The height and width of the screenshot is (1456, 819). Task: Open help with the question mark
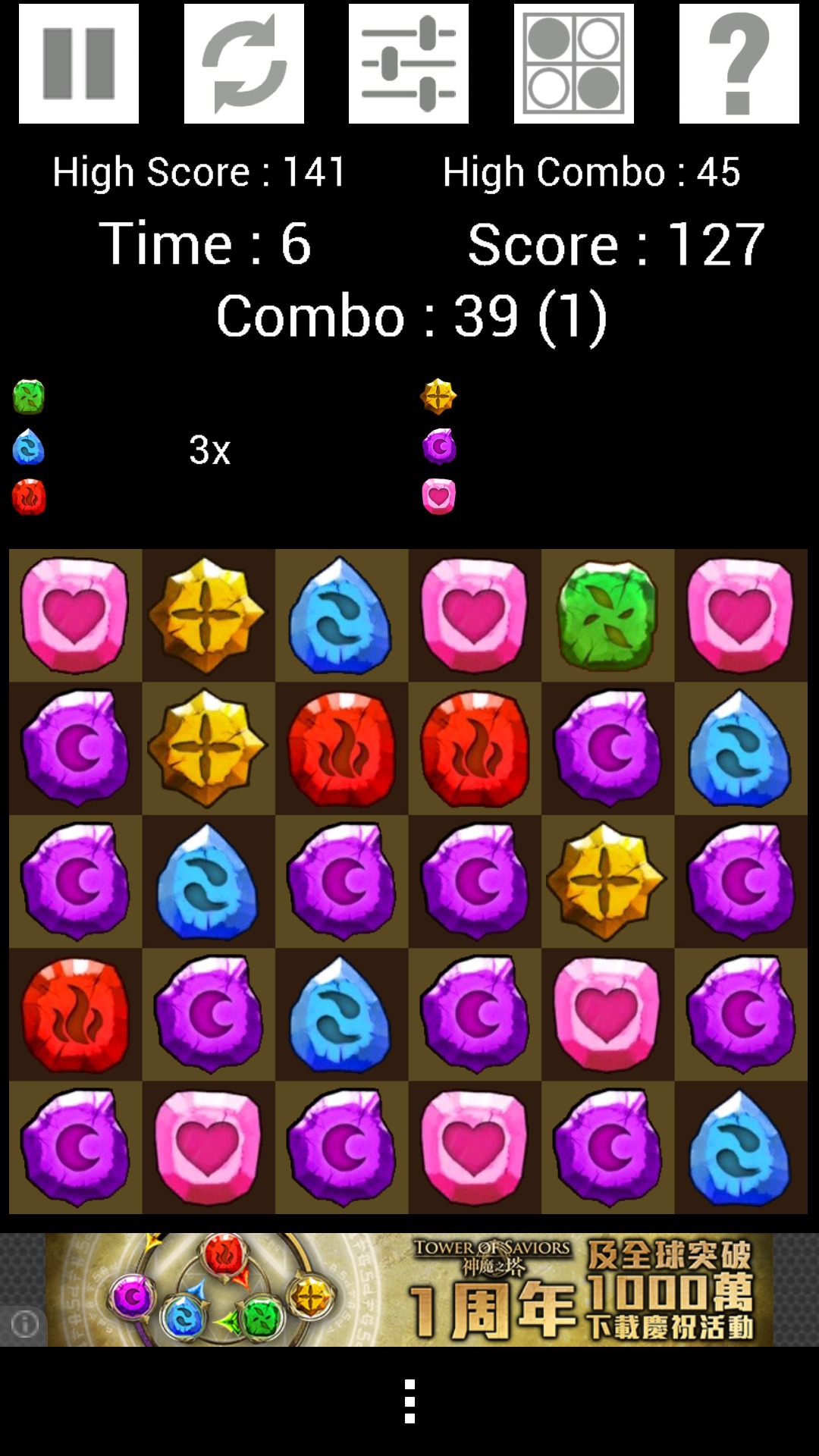pos(739,64)
